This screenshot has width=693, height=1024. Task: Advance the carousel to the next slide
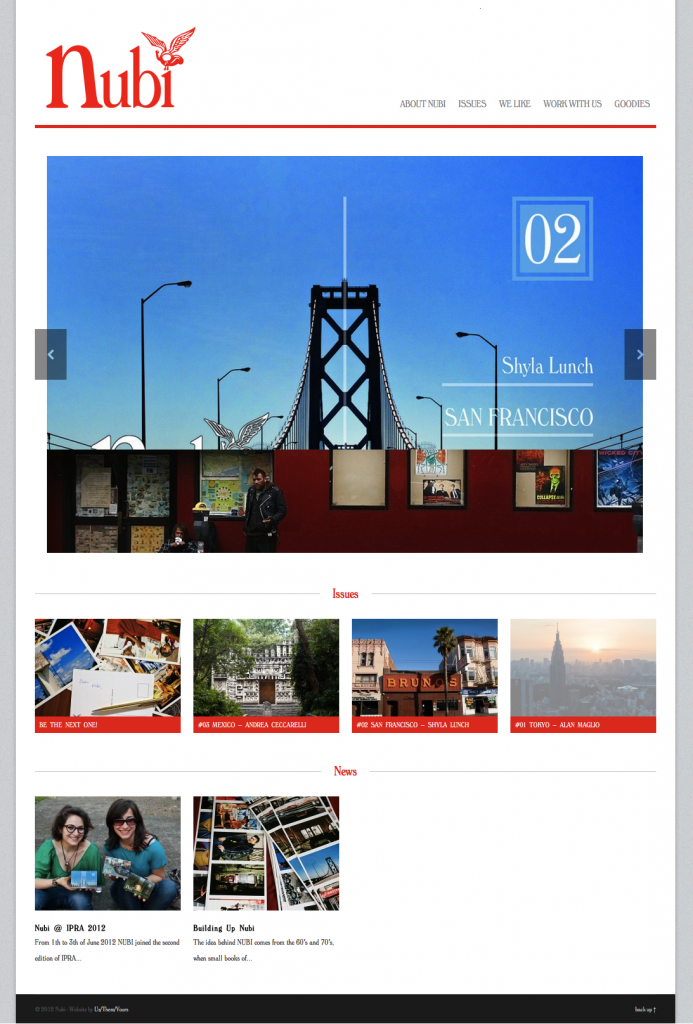coord(640,354)
